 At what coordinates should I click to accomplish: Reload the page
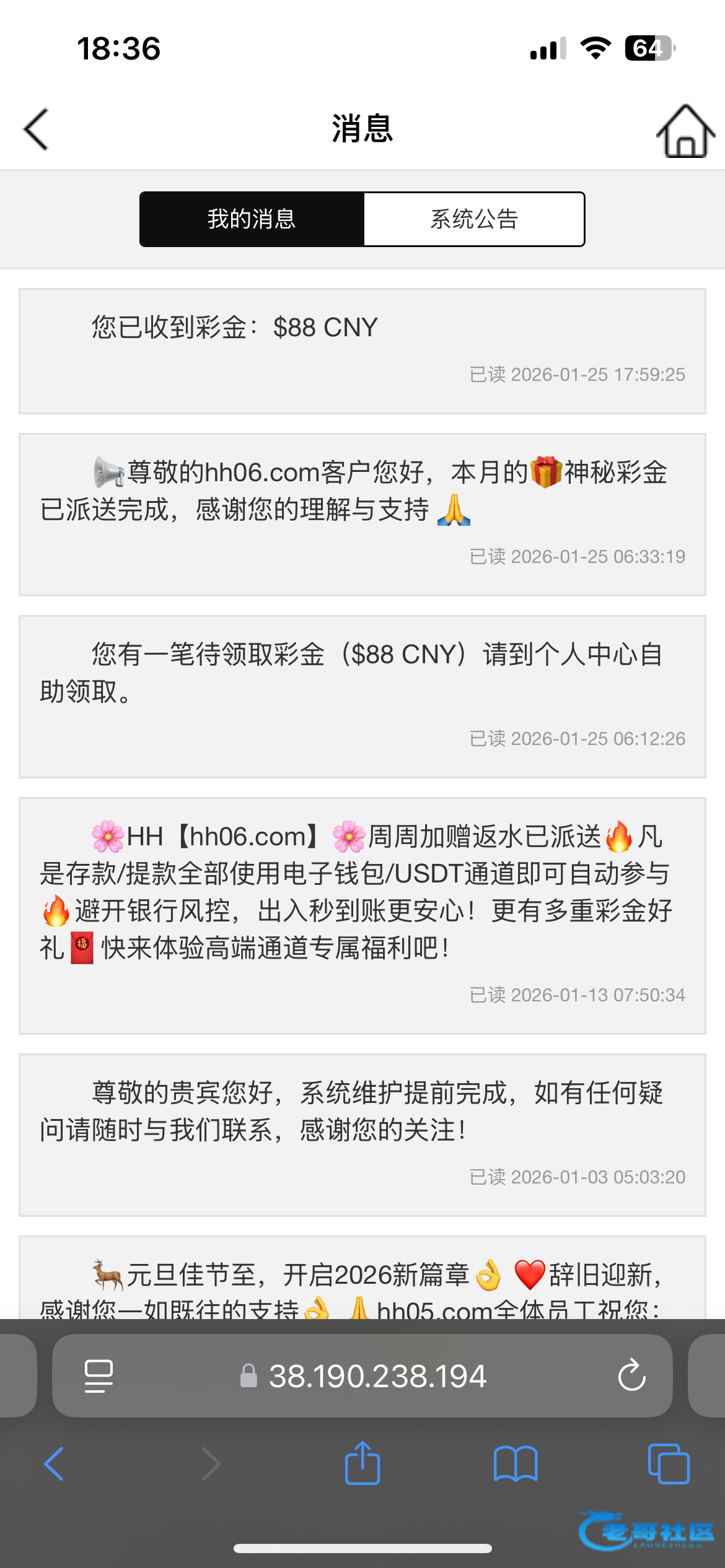(631, 1376)
